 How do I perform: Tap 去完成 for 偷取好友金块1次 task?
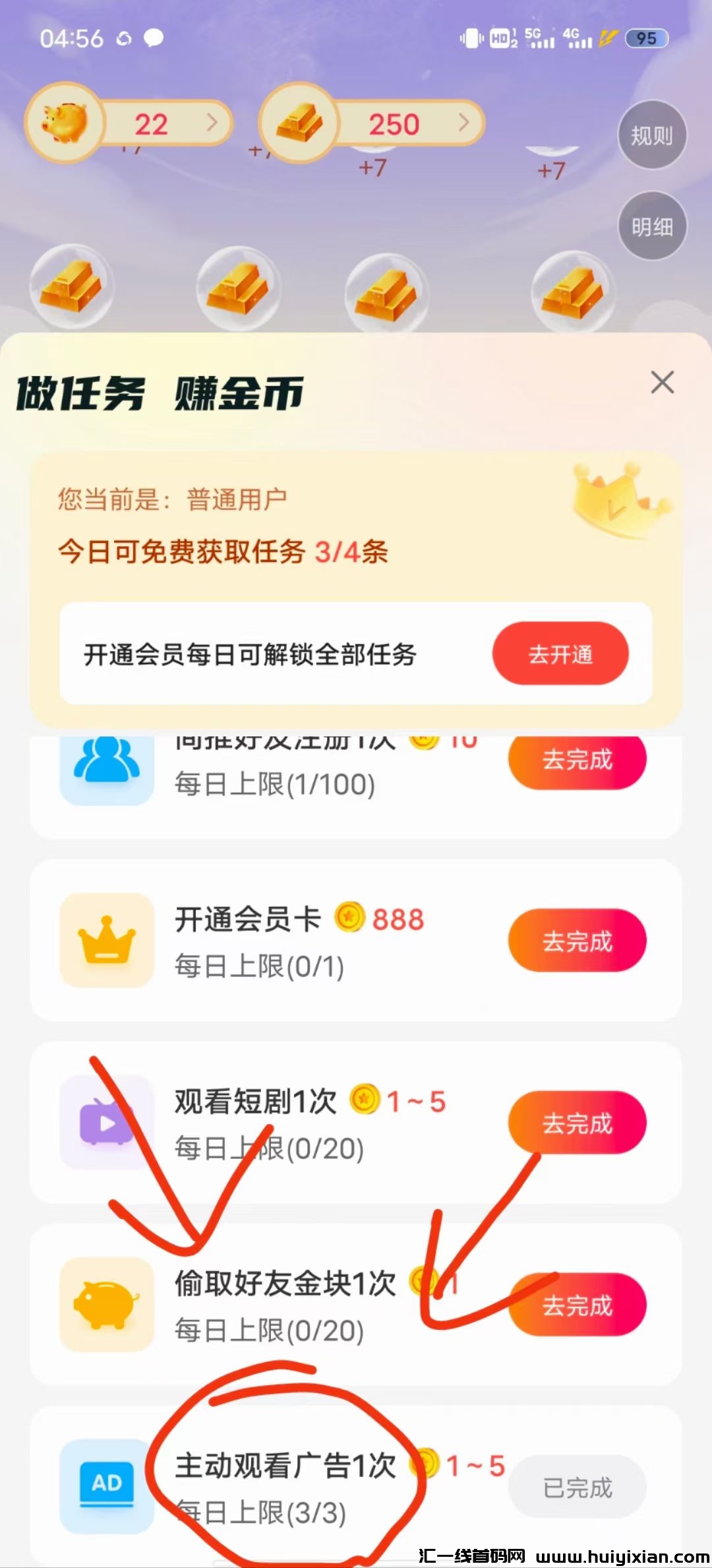(578, 1305)
